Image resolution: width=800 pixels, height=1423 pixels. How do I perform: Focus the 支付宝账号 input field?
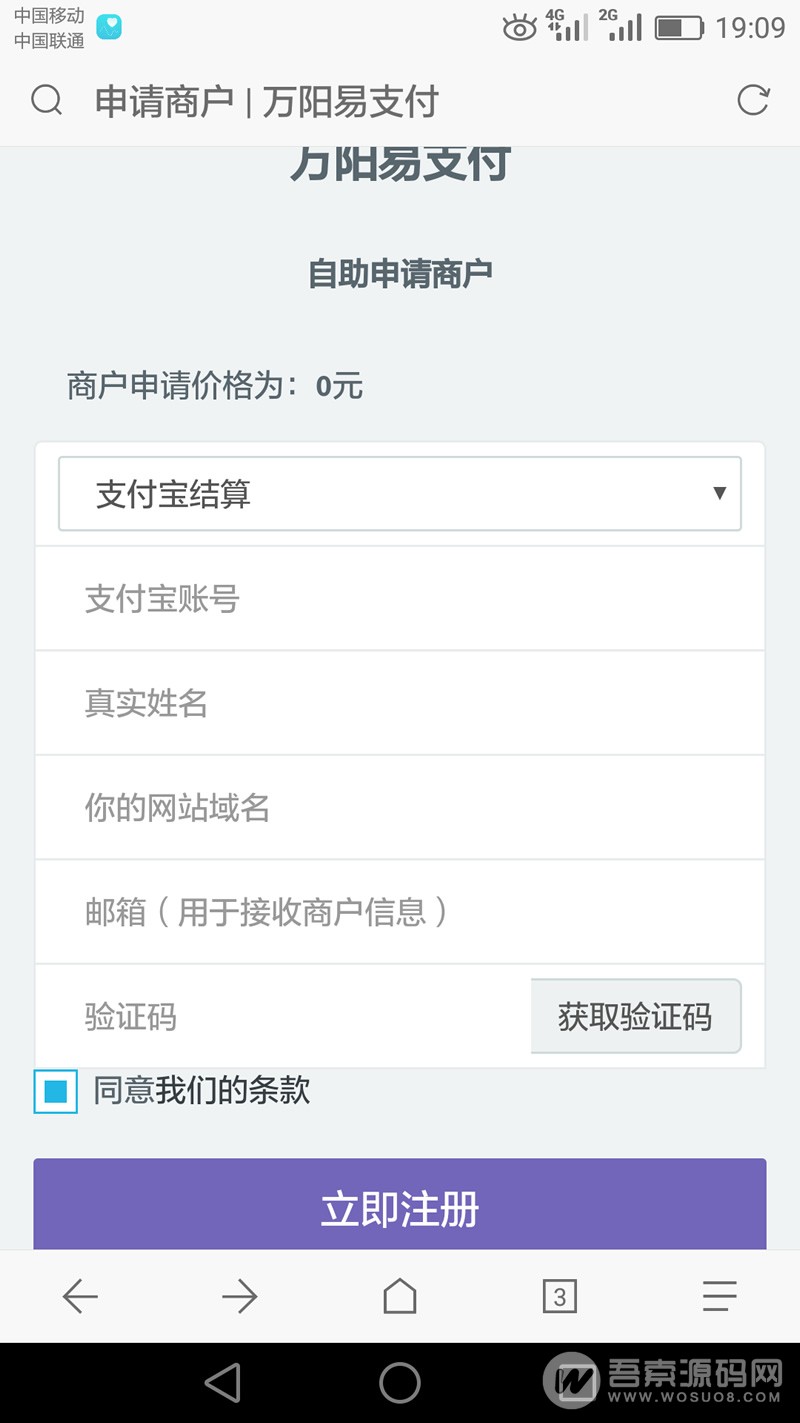tap(400, 599)
